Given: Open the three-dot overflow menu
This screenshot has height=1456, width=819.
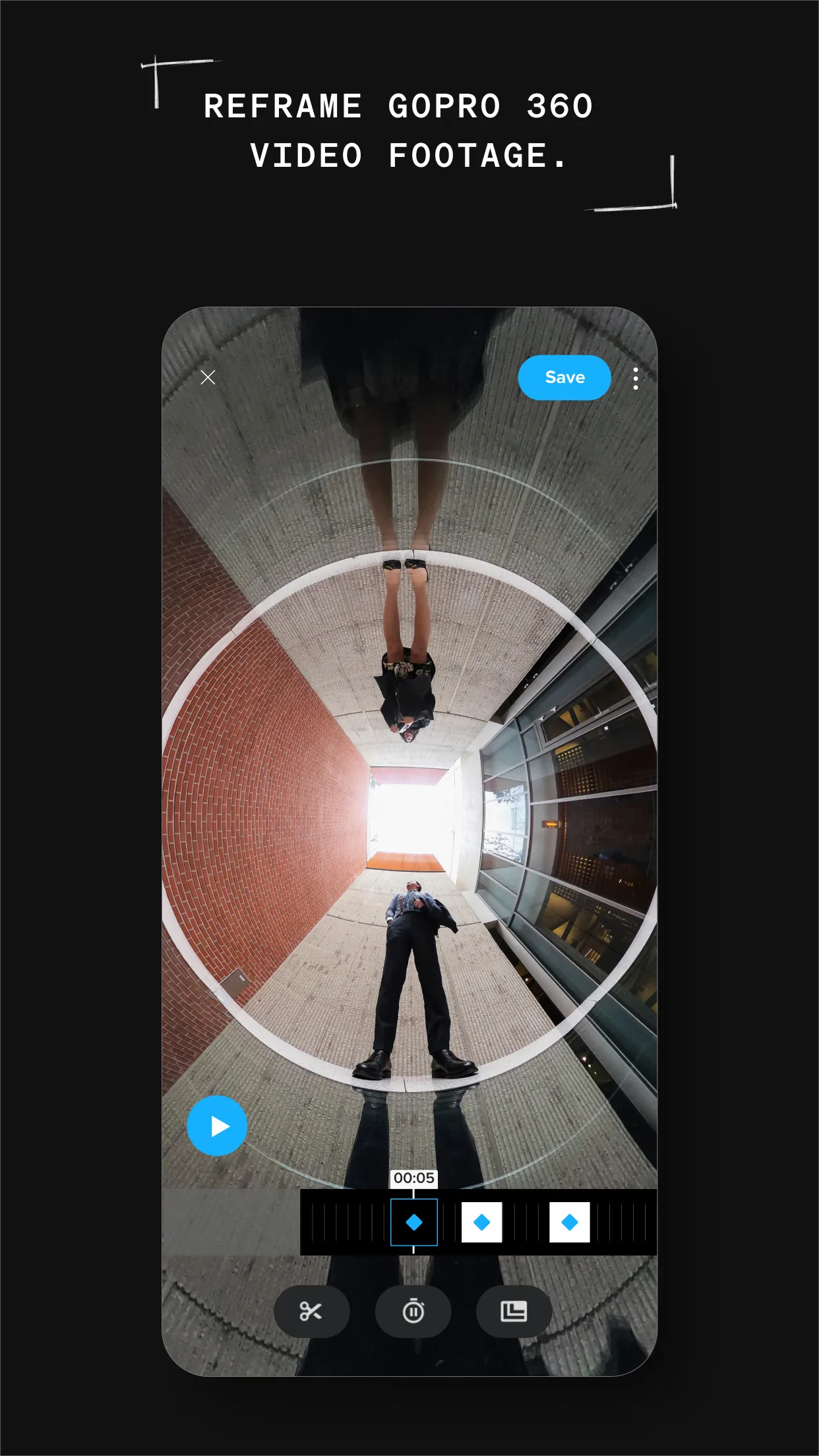Looking at the screenshot, I should click(x=635, y=378).
